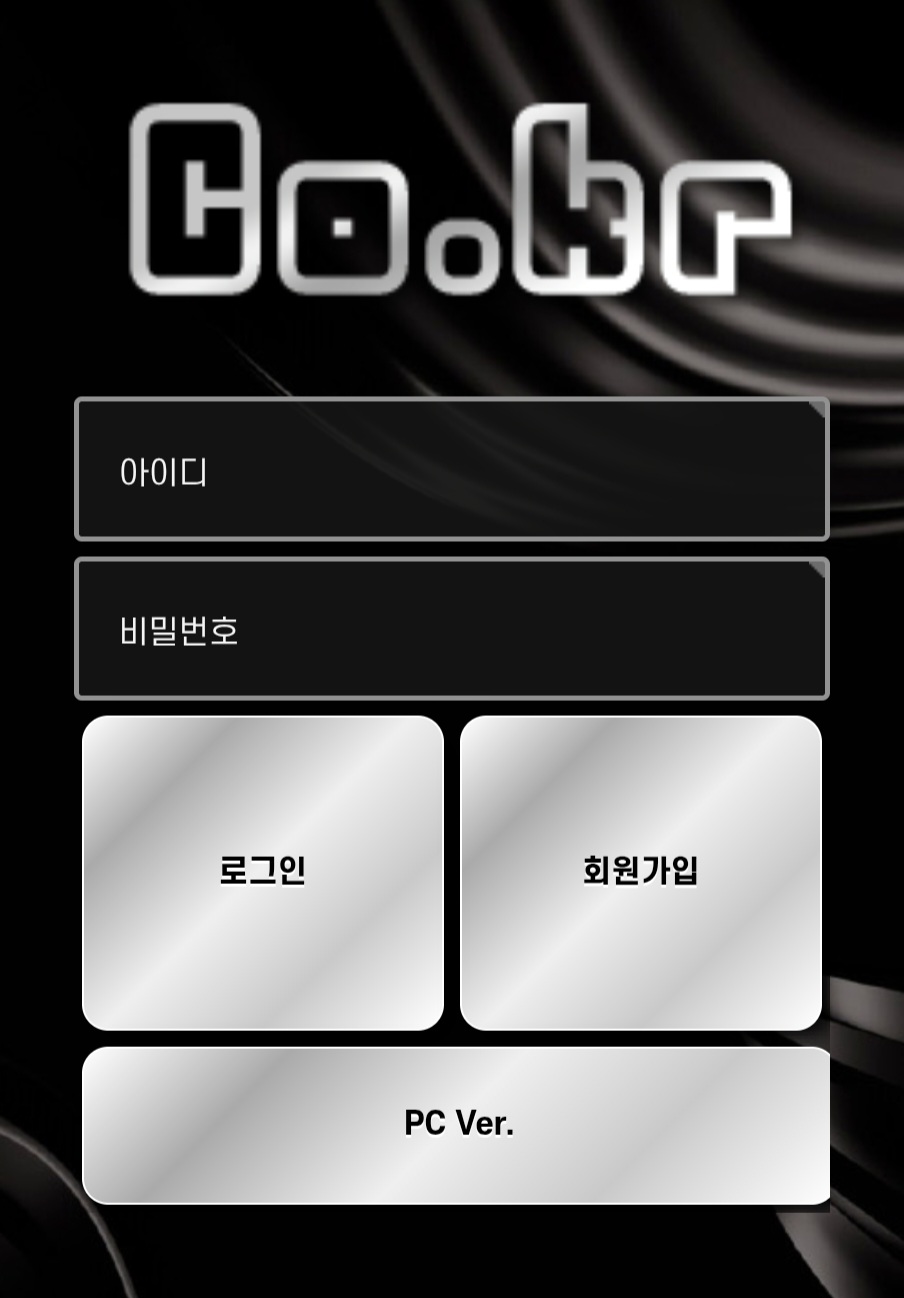Screen dimensions: 904x1298
Task: Tap the 로그인 button
Action: [262, 872]
